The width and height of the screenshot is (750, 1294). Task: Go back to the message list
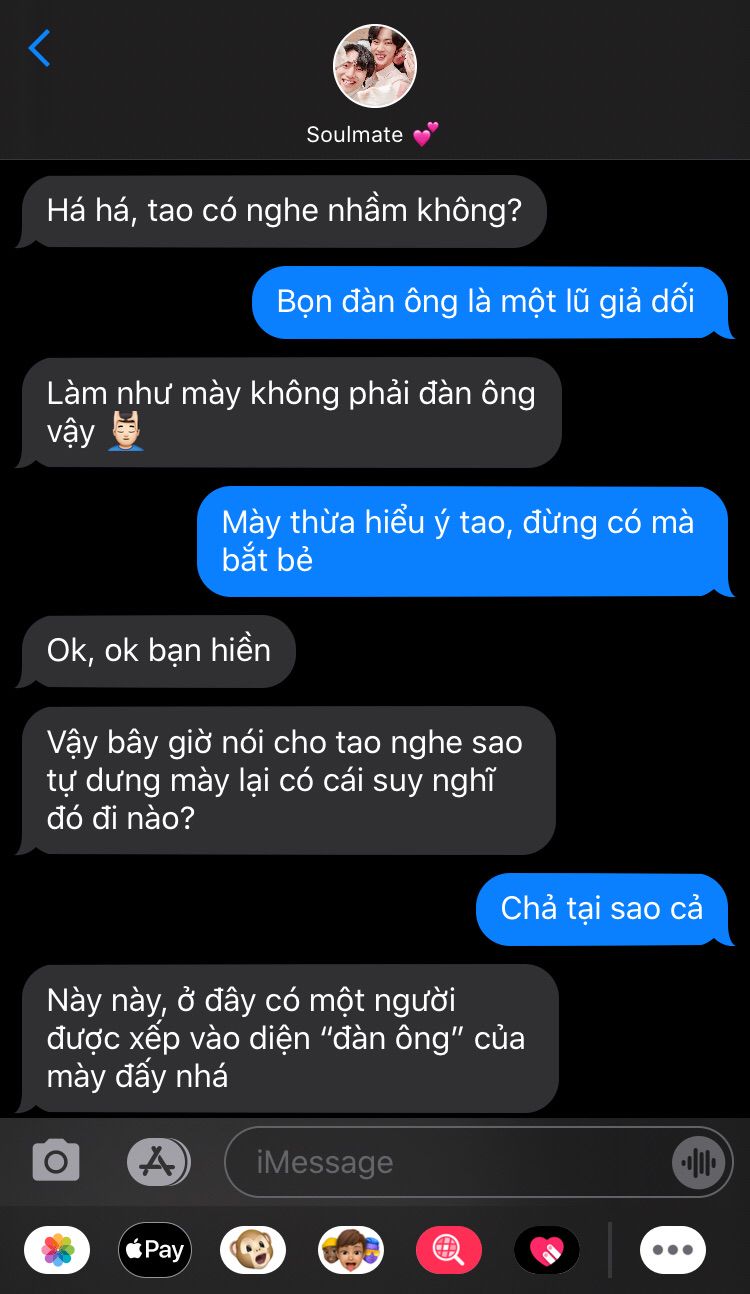[39, 48]
